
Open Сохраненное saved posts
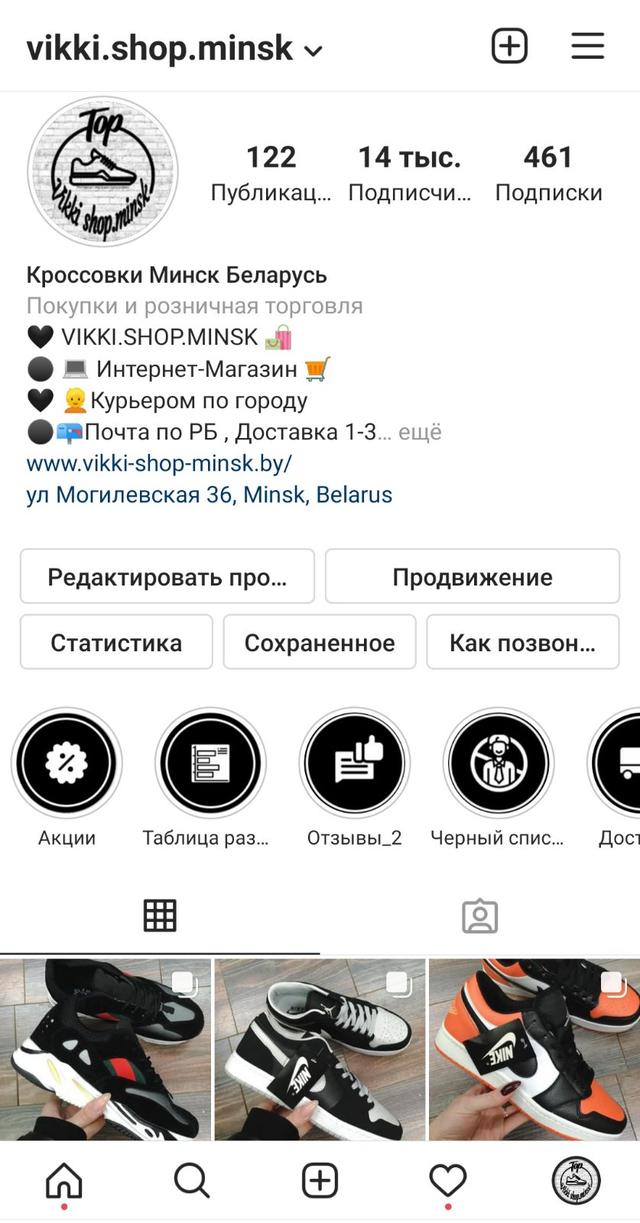pos(319,642)
